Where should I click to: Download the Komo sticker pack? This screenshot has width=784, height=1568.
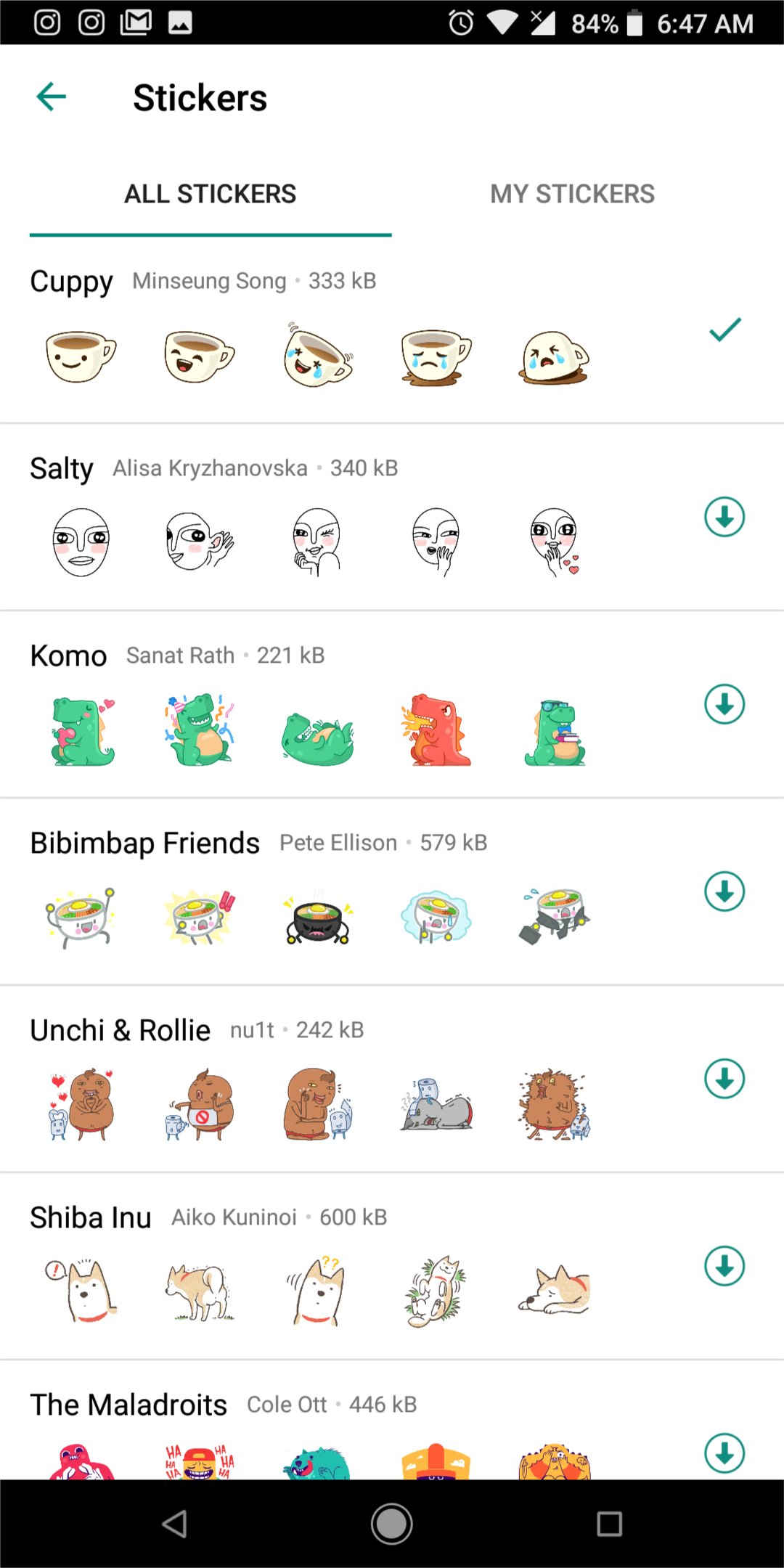click(x=724, y=705)
